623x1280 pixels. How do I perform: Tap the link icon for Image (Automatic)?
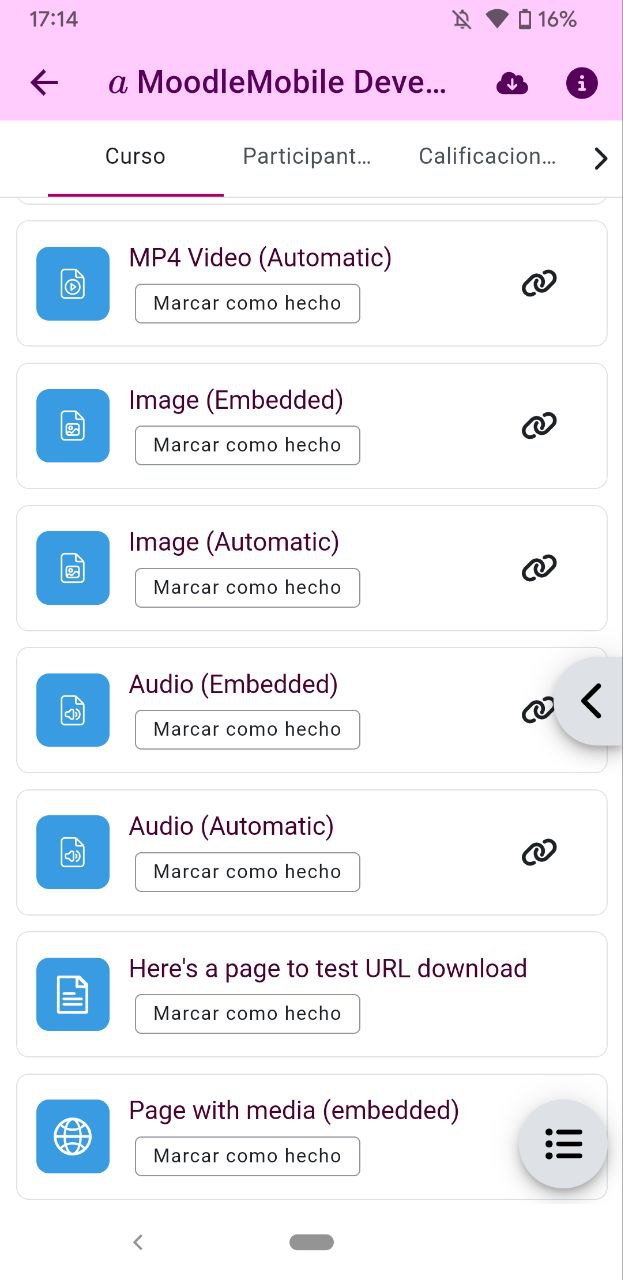pyautogui.click(x=539, y=568)
